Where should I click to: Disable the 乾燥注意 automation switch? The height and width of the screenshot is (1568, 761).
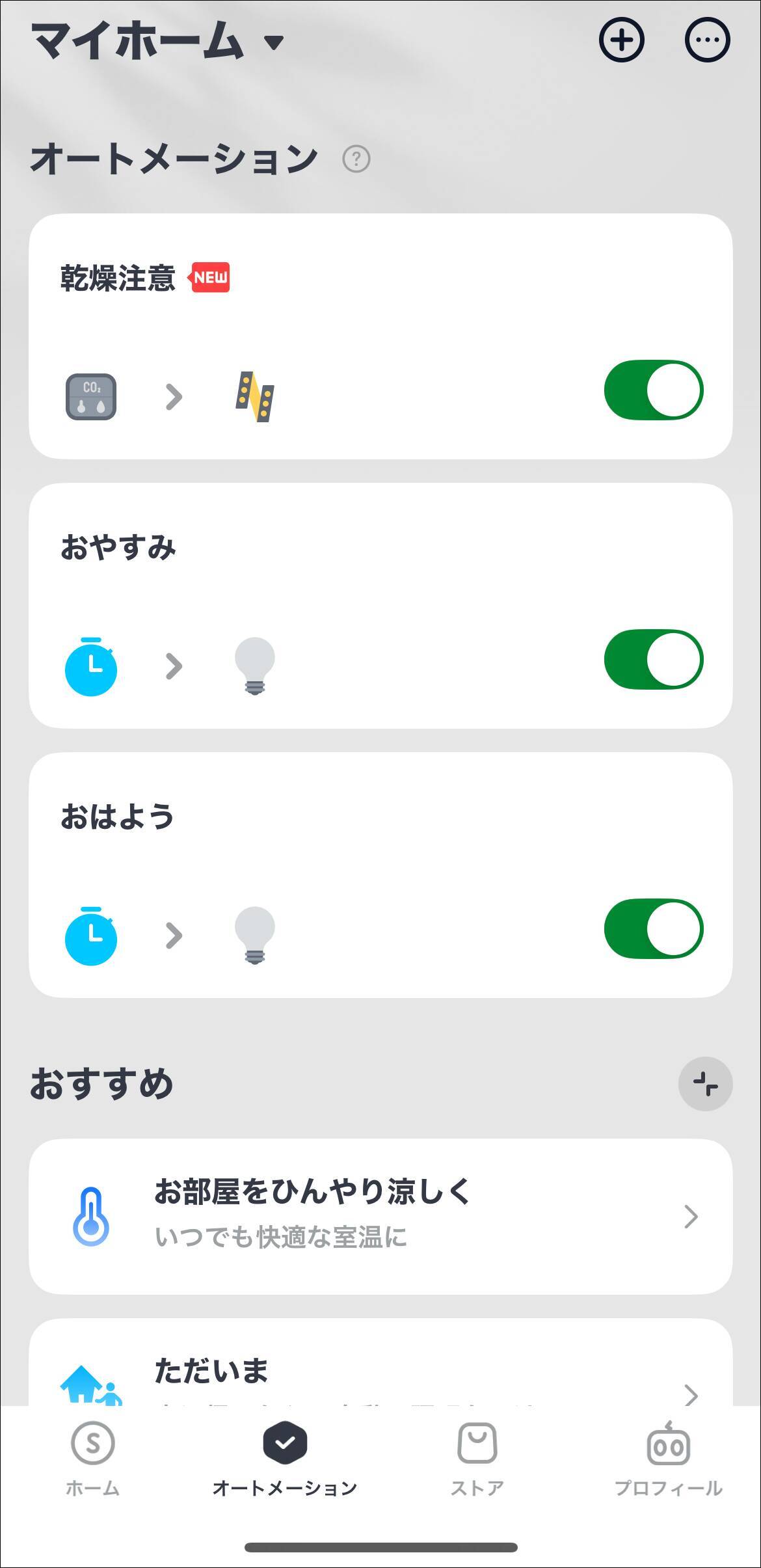[x=652, y=389]
